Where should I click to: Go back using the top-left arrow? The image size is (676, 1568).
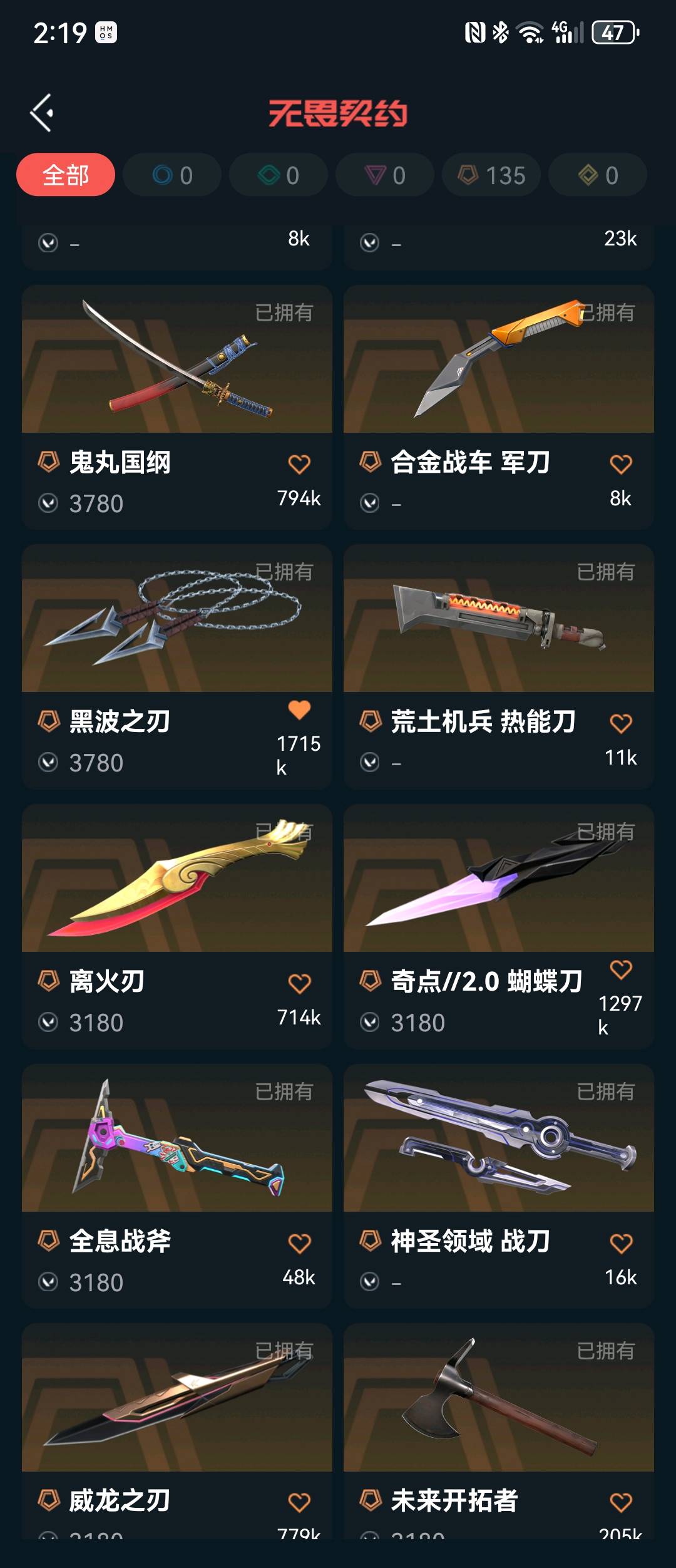[42, 113]
